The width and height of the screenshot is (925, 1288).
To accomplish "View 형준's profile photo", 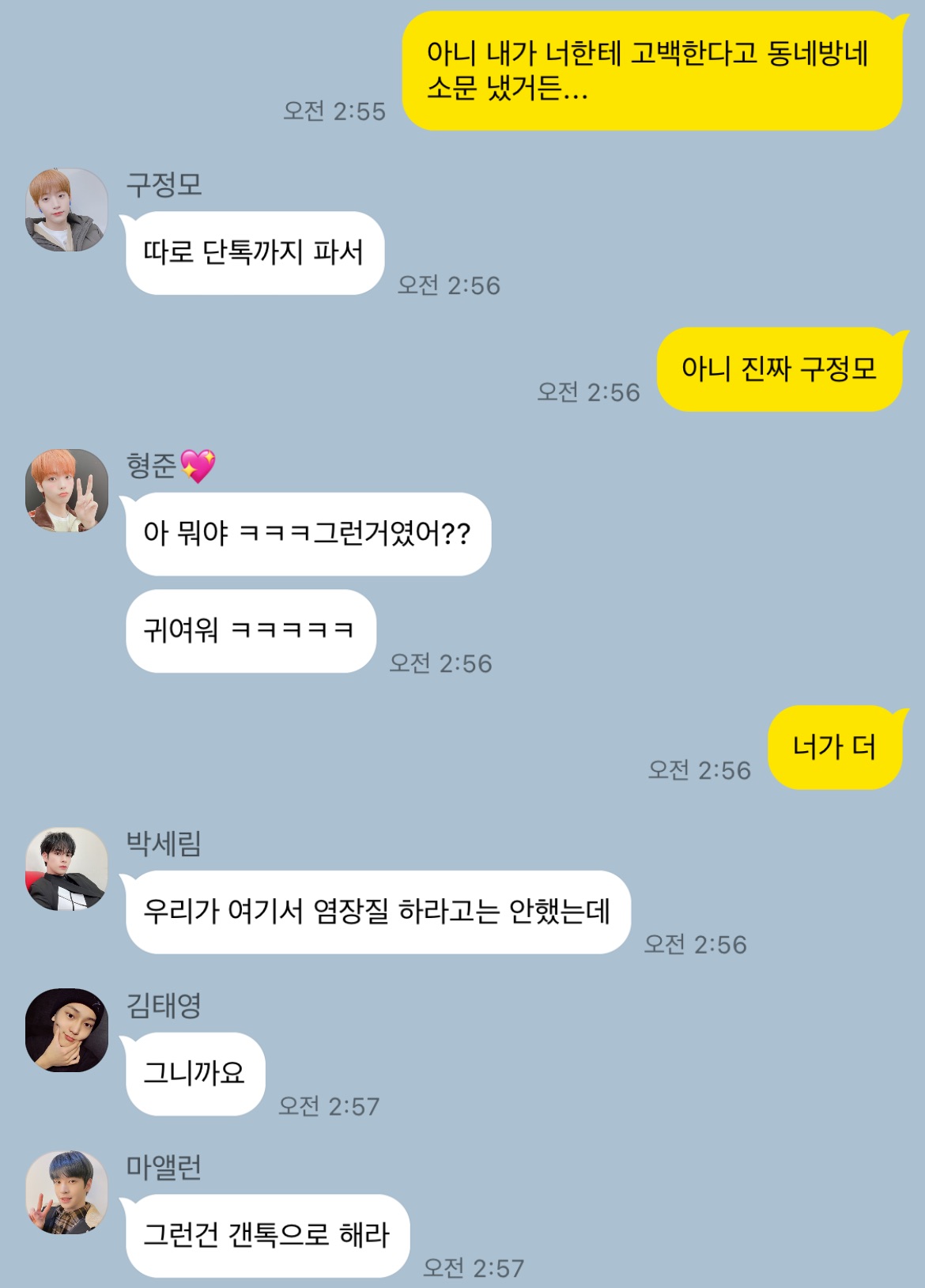I will 66,490.
